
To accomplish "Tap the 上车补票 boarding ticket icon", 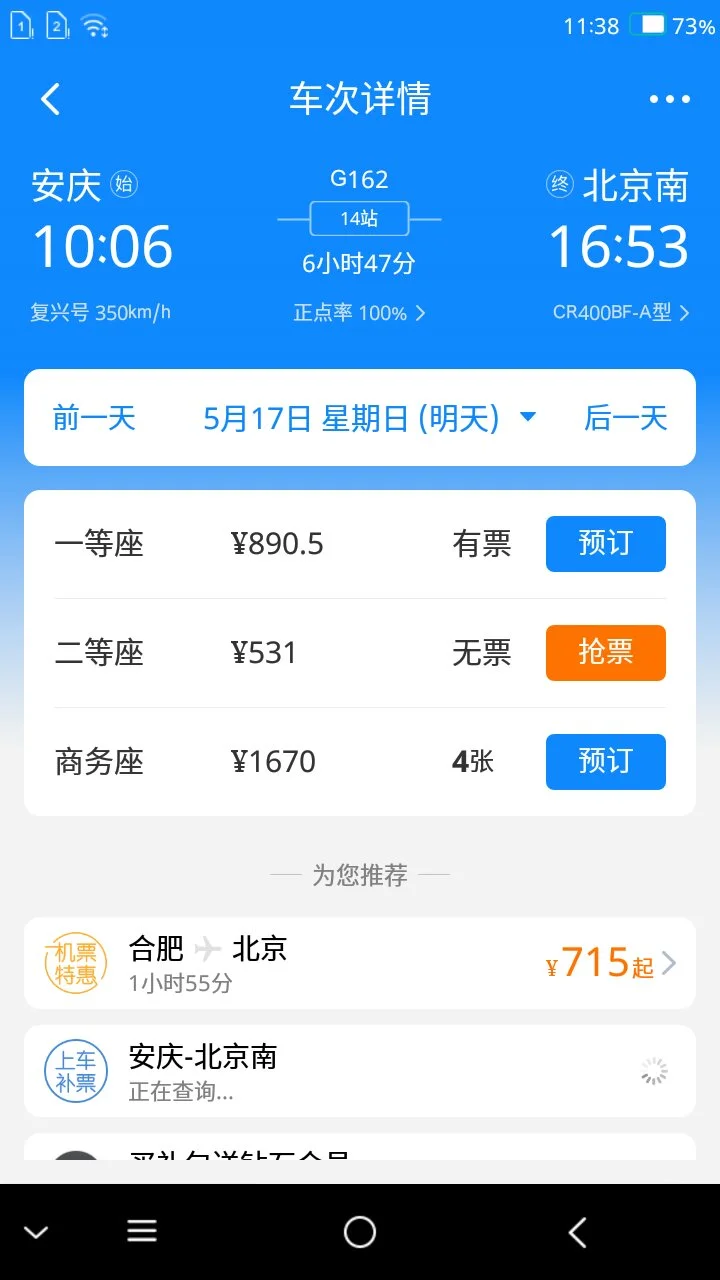I will [75, 1070].
